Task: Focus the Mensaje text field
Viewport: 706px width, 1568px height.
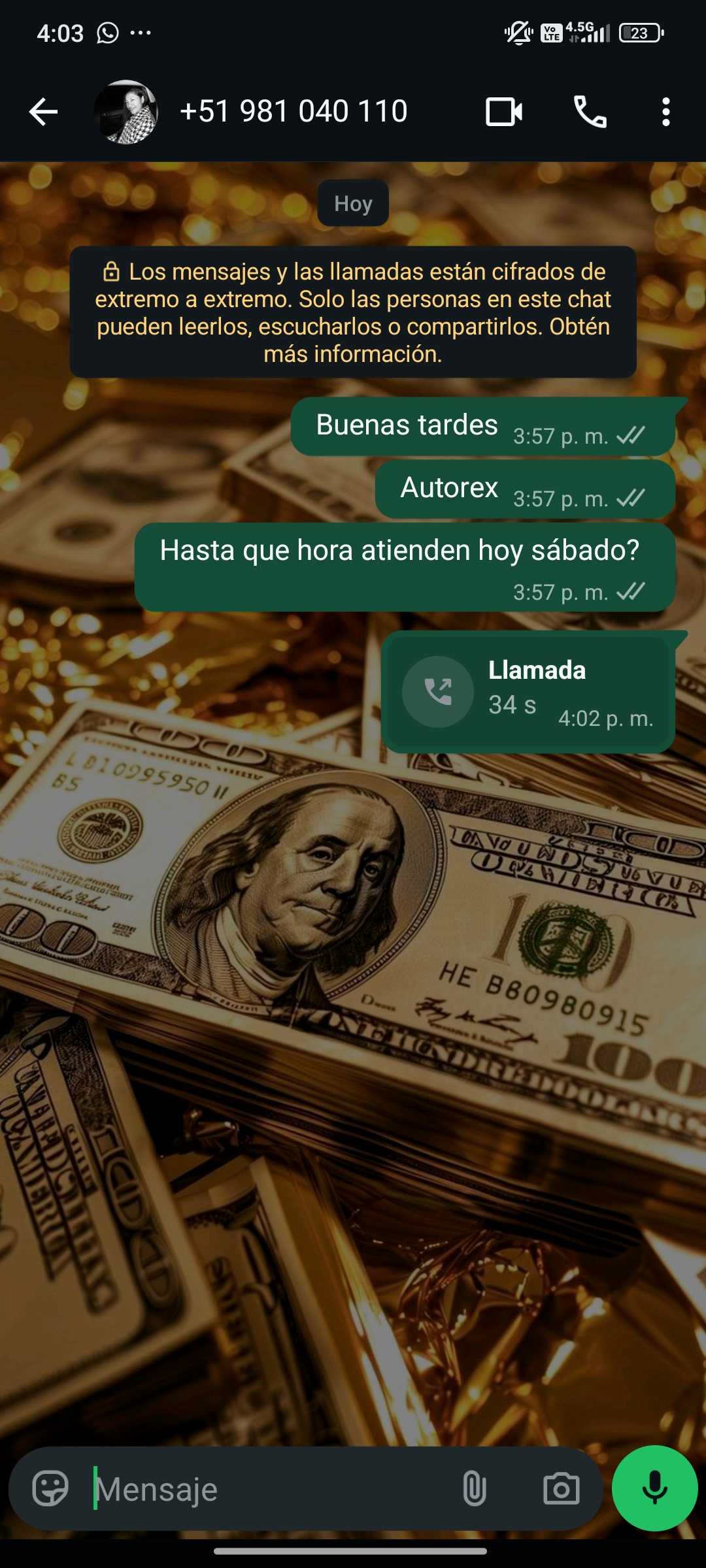Action: [268, 1489]
